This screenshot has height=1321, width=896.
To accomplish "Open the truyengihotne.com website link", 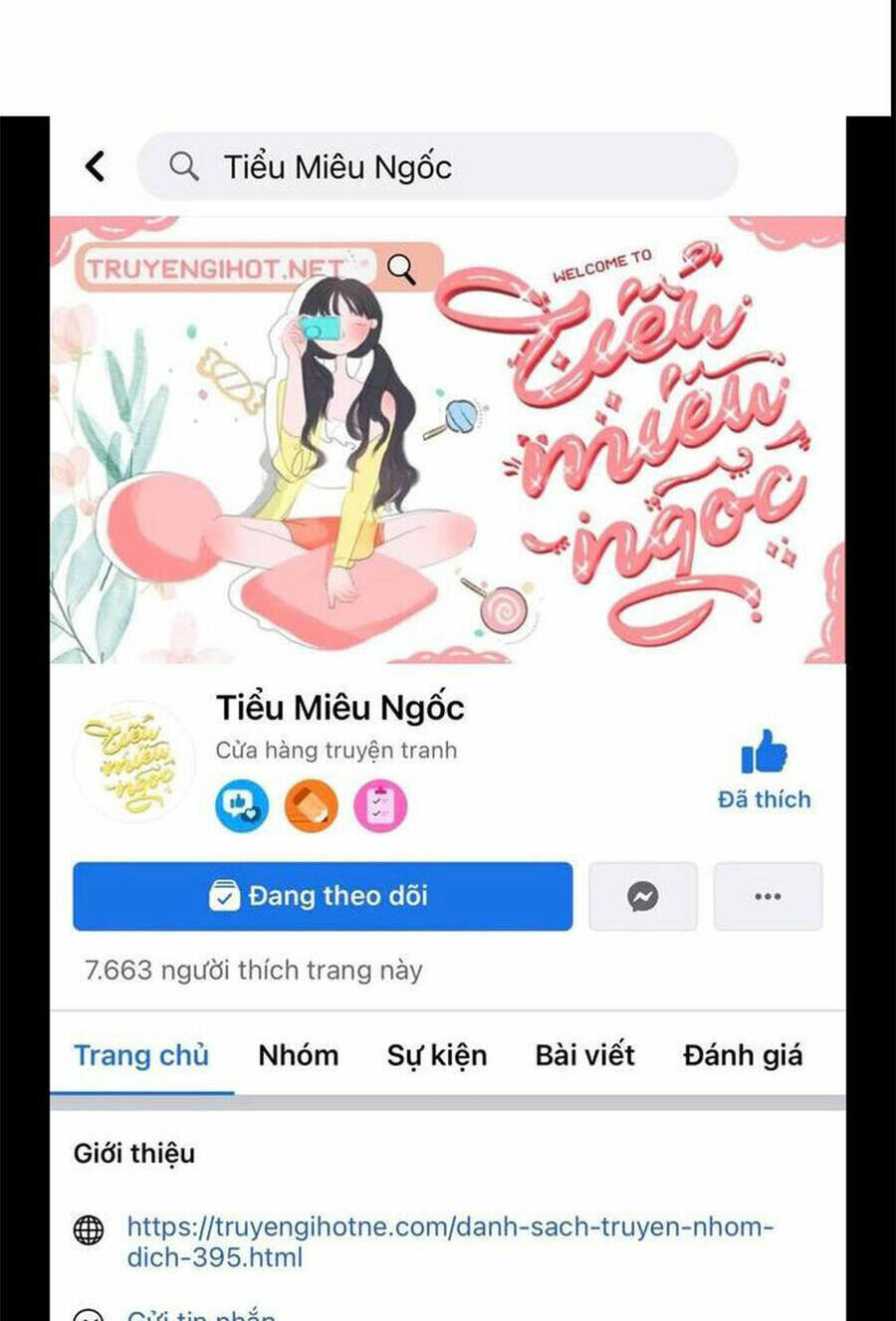I will (449, 1241).
